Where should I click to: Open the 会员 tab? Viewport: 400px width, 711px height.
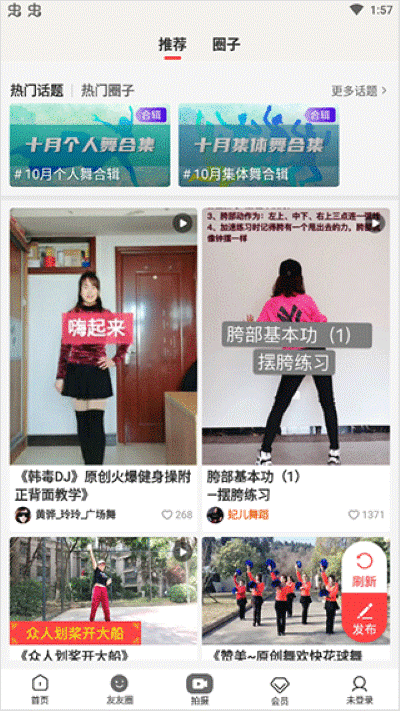pyautogui.click(x=280, y=690)
